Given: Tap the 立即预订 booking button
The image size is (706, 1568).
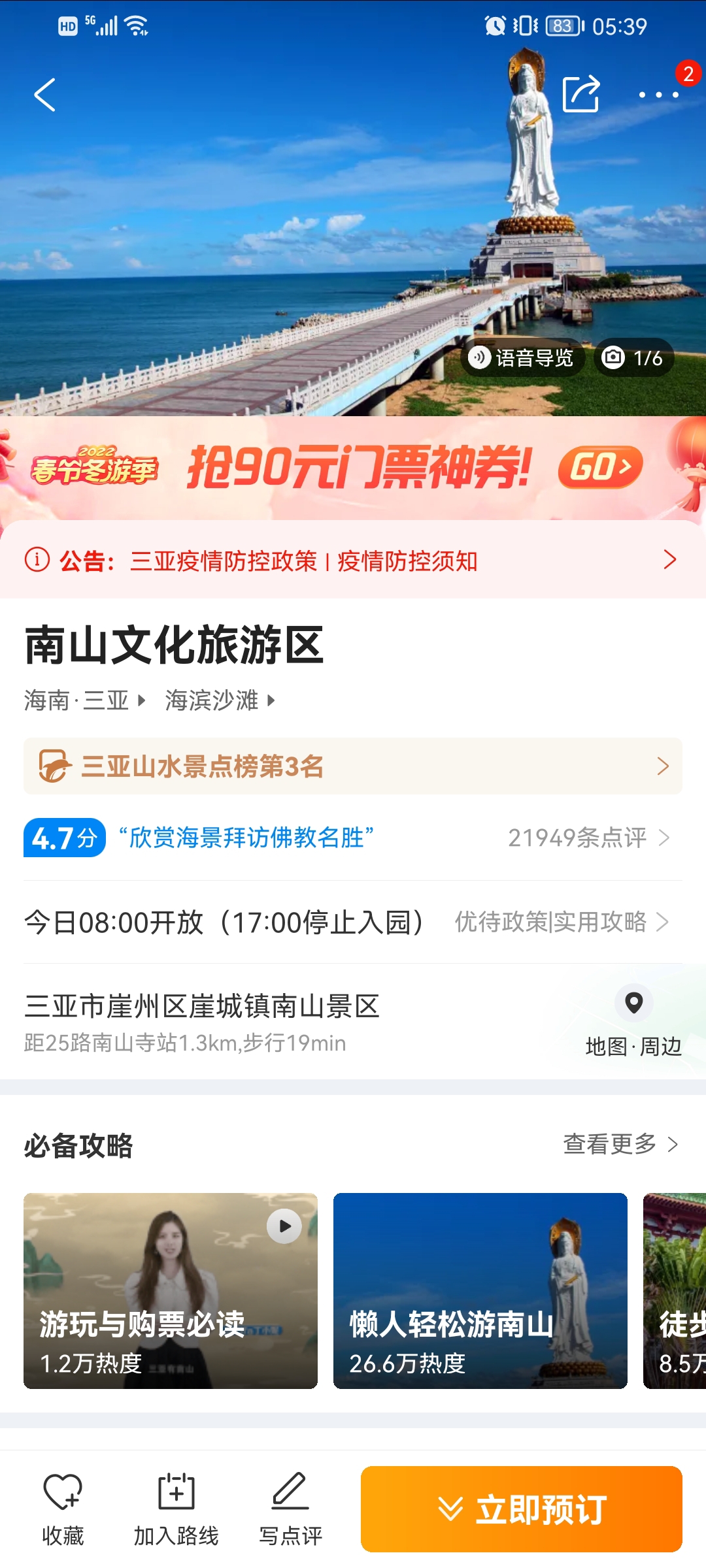Looking at the screenshot, I should 522,1509.
